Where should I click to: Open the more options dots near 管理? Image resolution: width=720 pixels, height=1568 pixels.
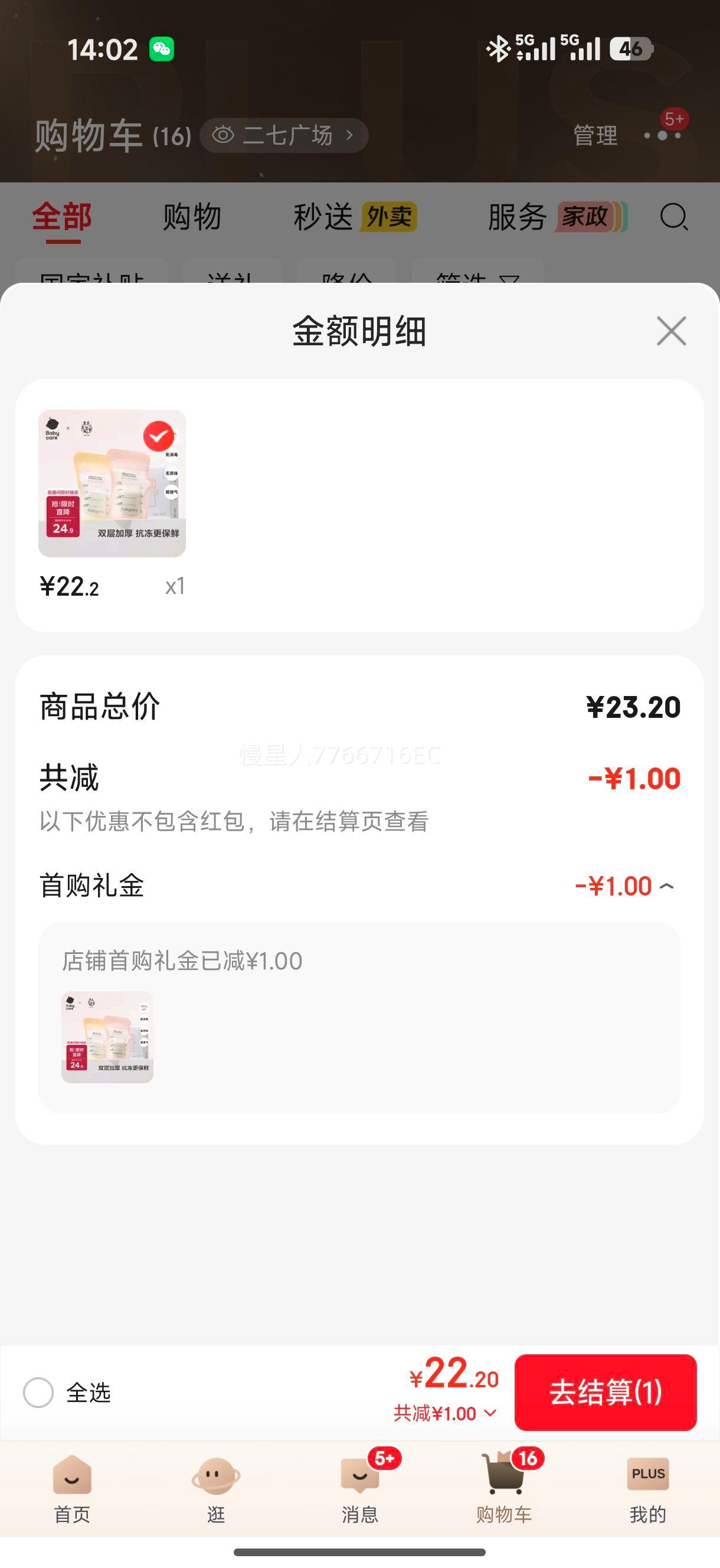pyautogui.click(x=663, y=135)
